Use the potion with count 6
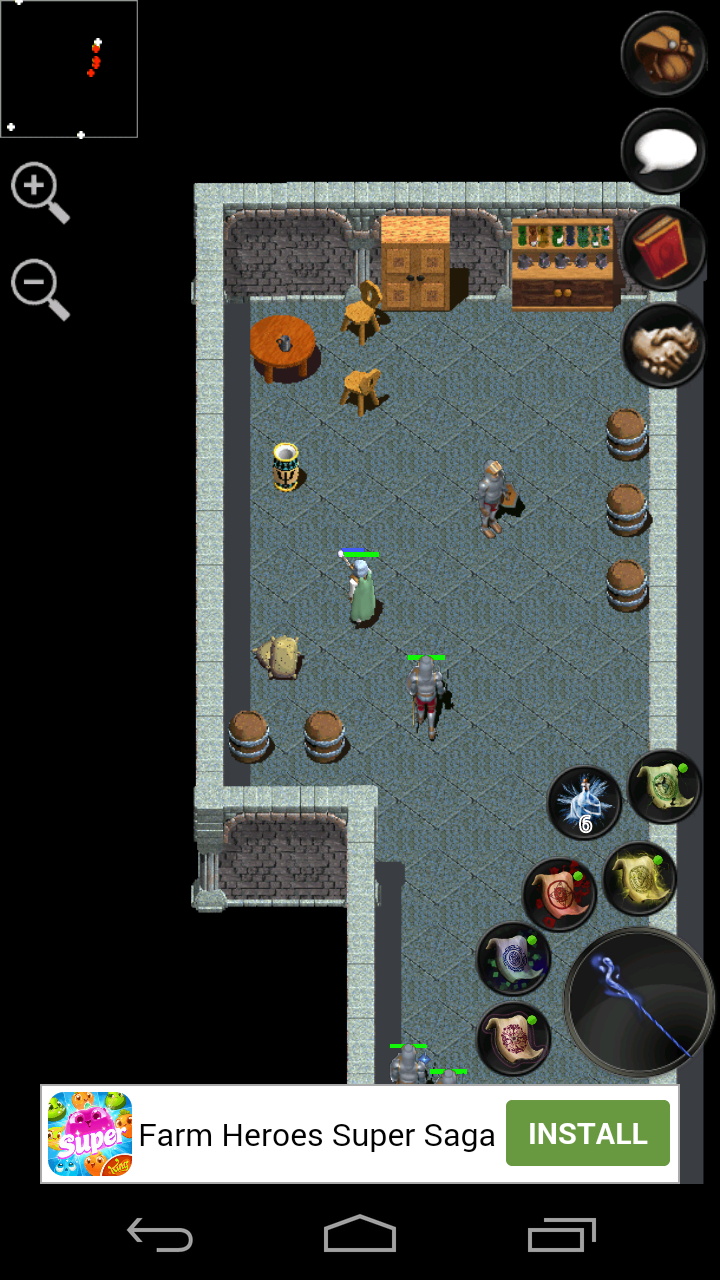The height and width of the screenshot is (1280, 720). point(585,803)
